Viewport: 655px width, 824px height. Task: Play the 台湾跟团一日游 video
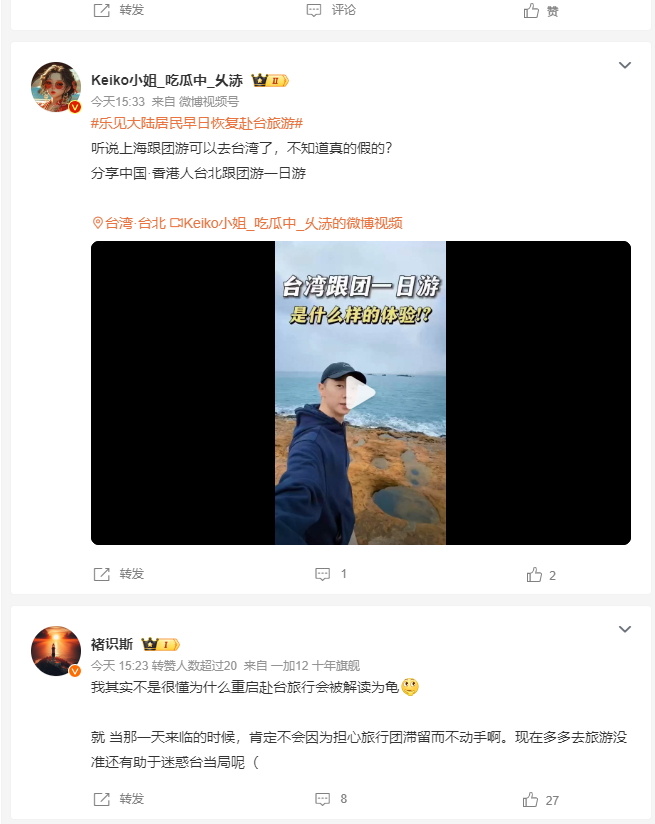[x=360, y=394]
